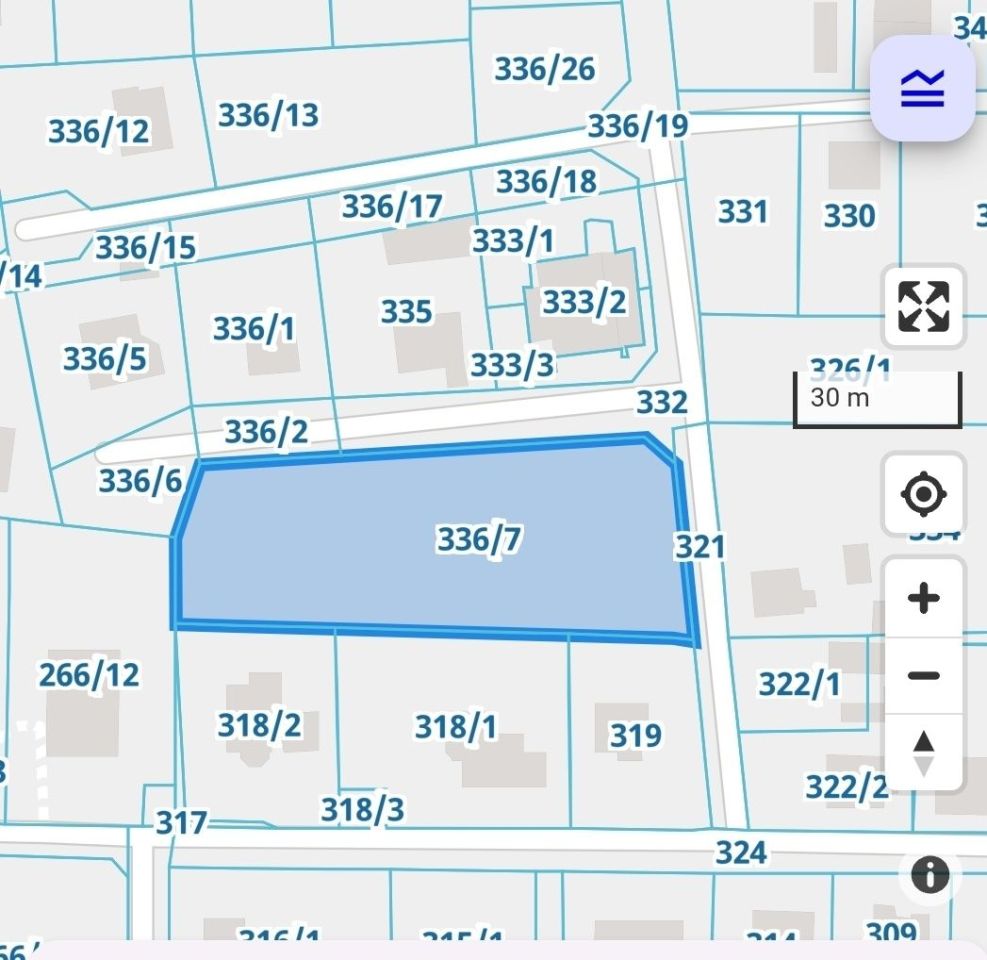Select parcel 331 on the map
Viewport: 987px width, 960px height.
click(x=742, y=212)
